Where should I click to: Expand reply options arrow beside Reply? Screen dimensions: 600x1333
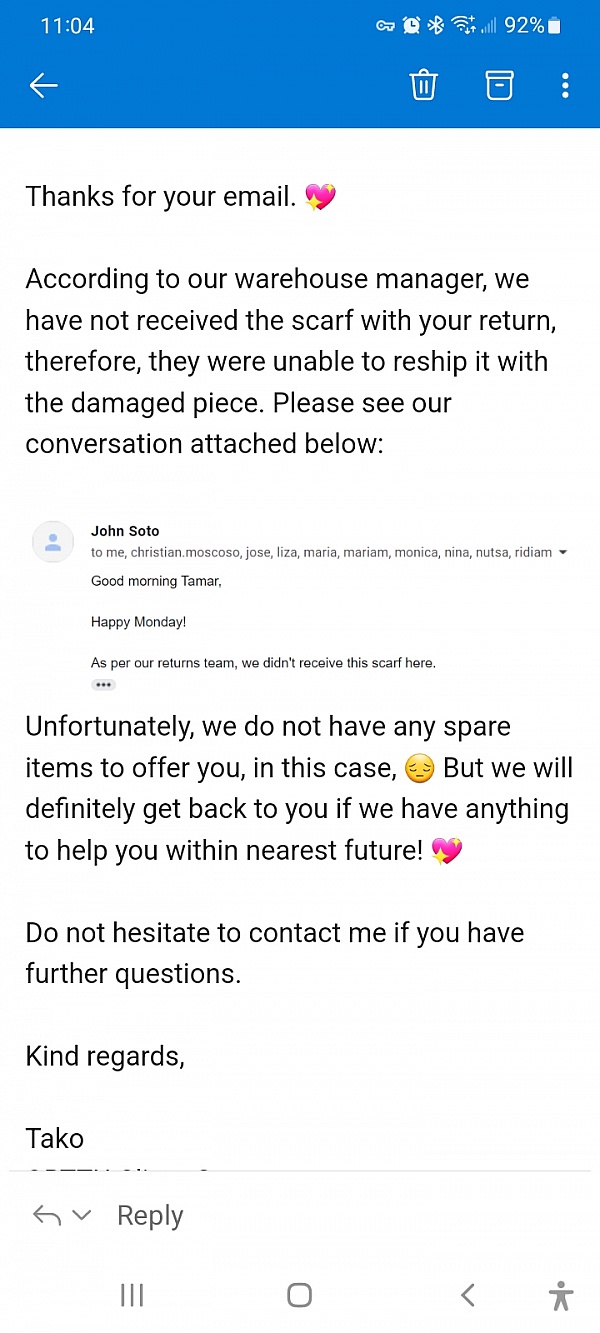[81, 1216]
